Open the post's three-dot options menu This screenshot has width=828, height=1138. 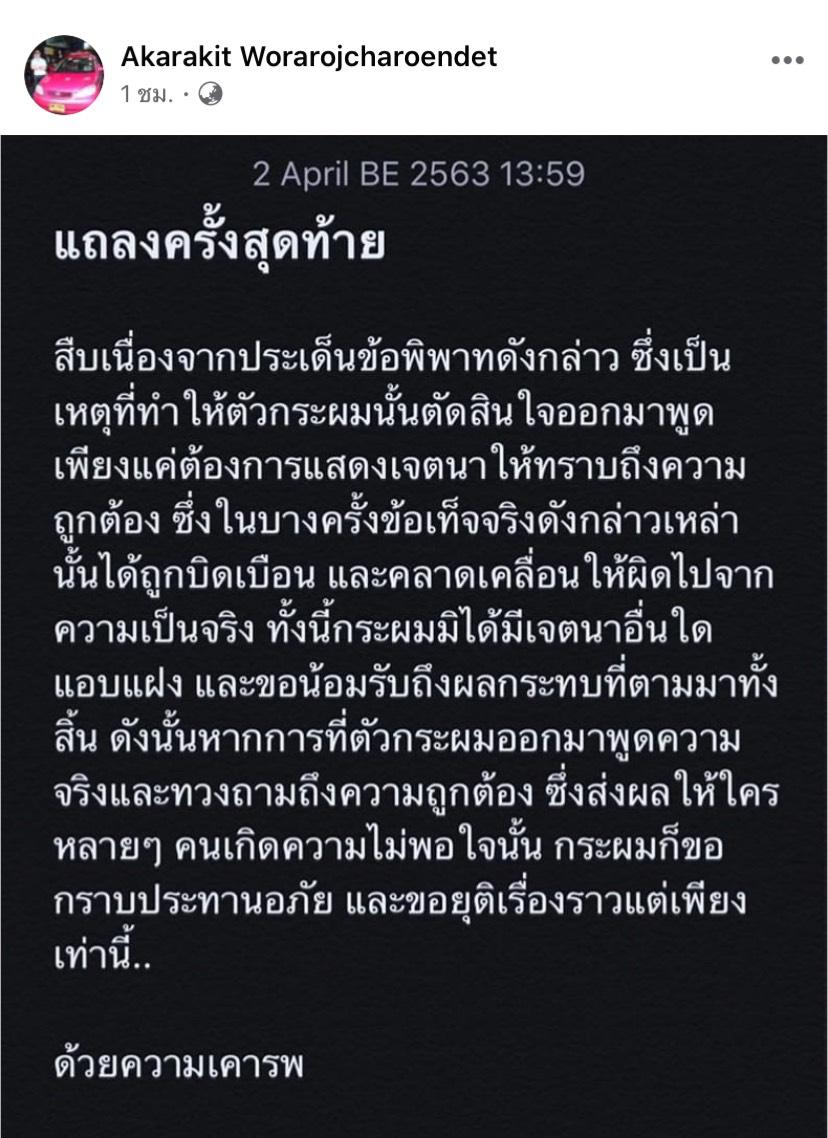[x=788, y=60]
